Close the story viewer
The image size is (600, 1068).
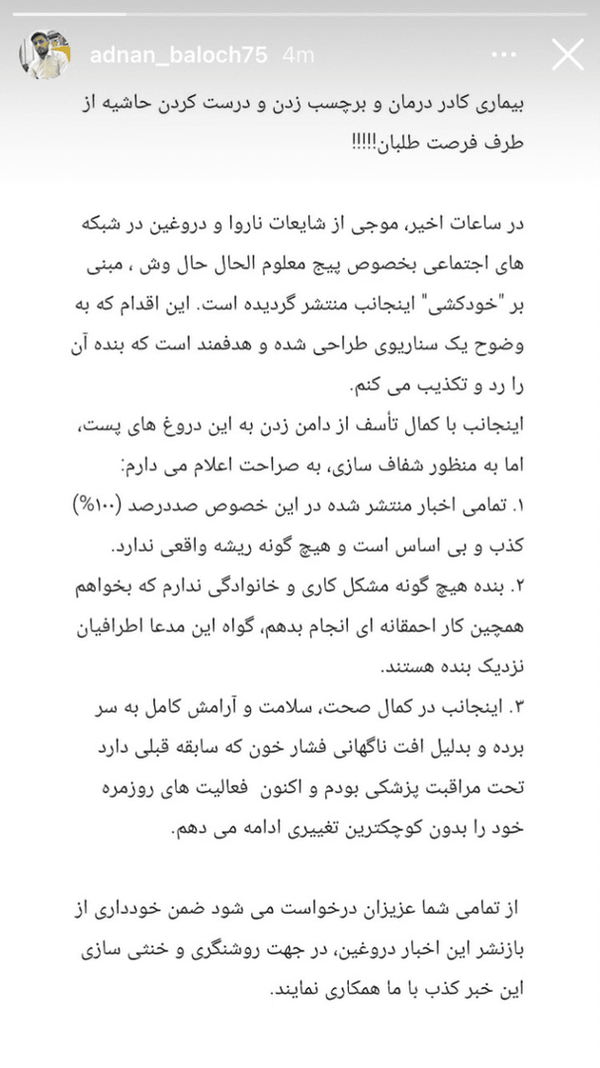pyautogui.click(x=567, y=55)
